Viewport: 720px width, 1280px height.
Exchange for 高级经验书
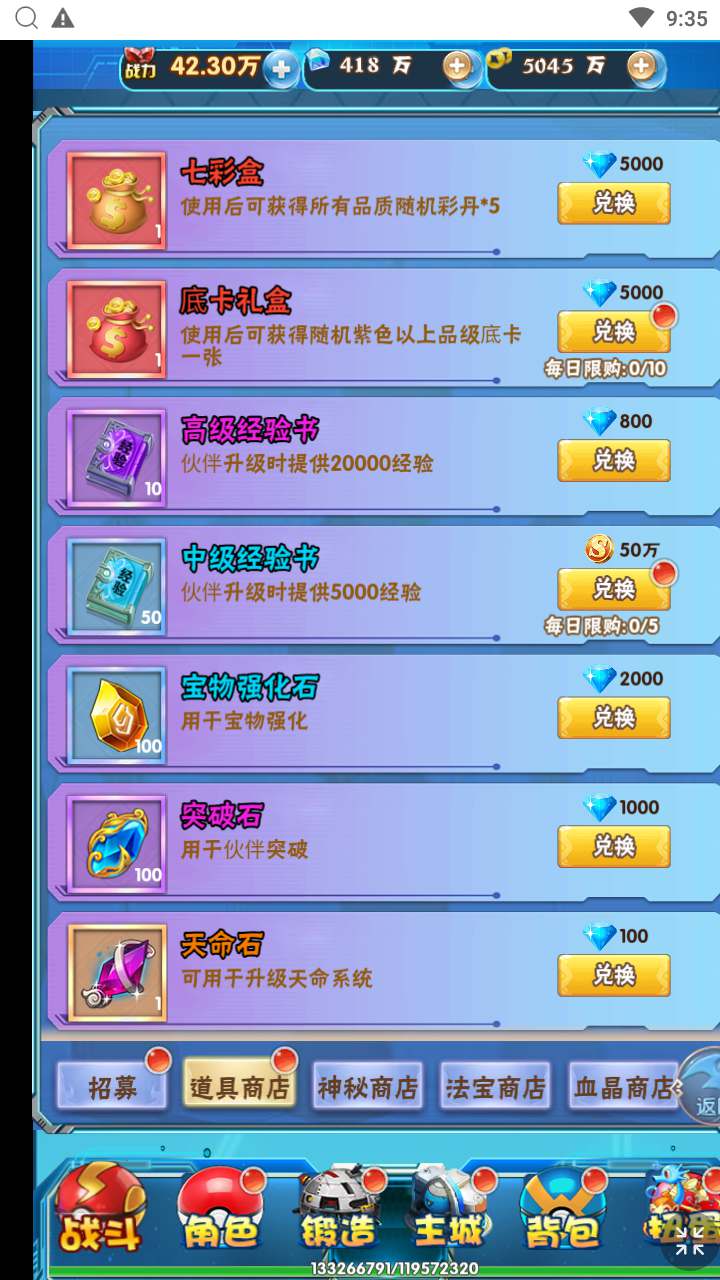point(613,460)
